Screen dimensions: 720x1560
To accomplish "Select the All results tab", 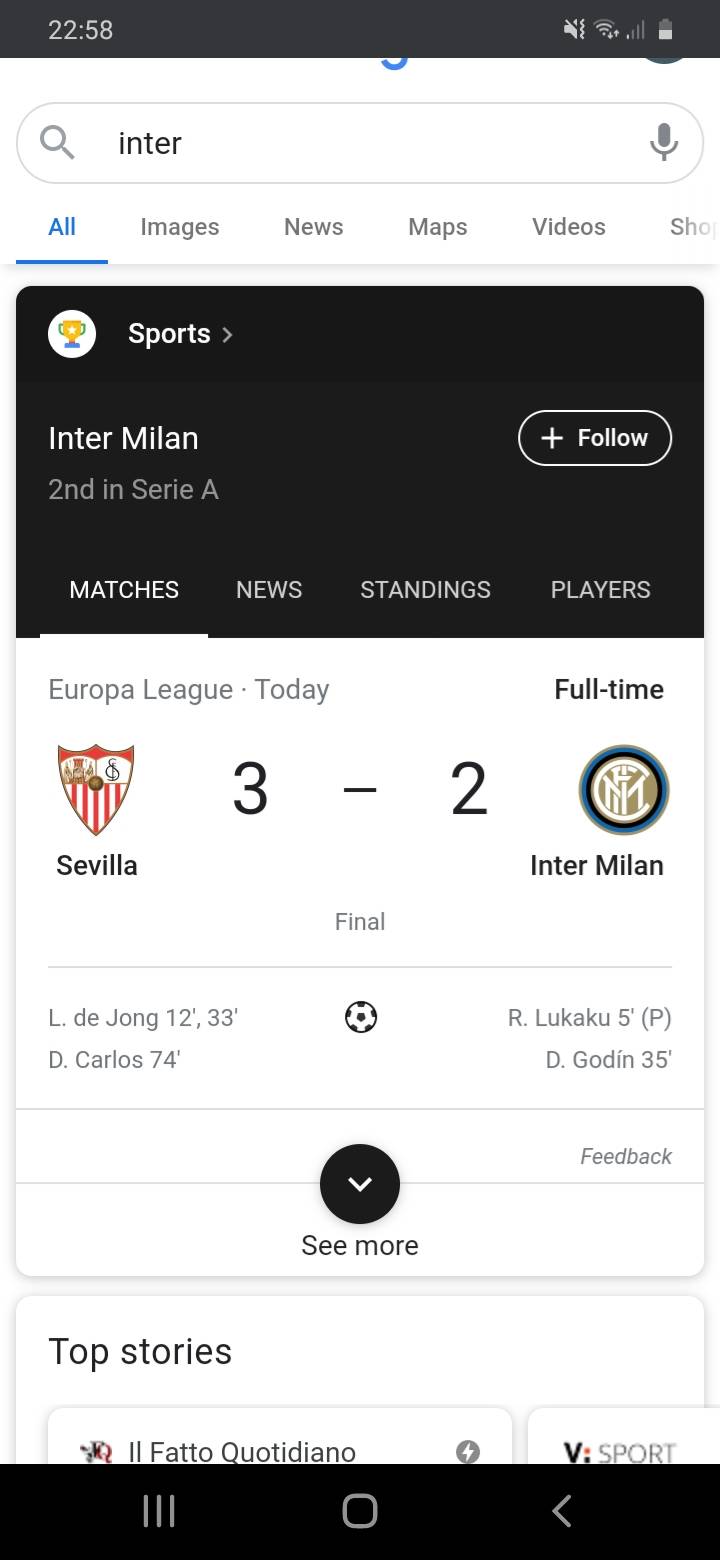I will point(62,227).
